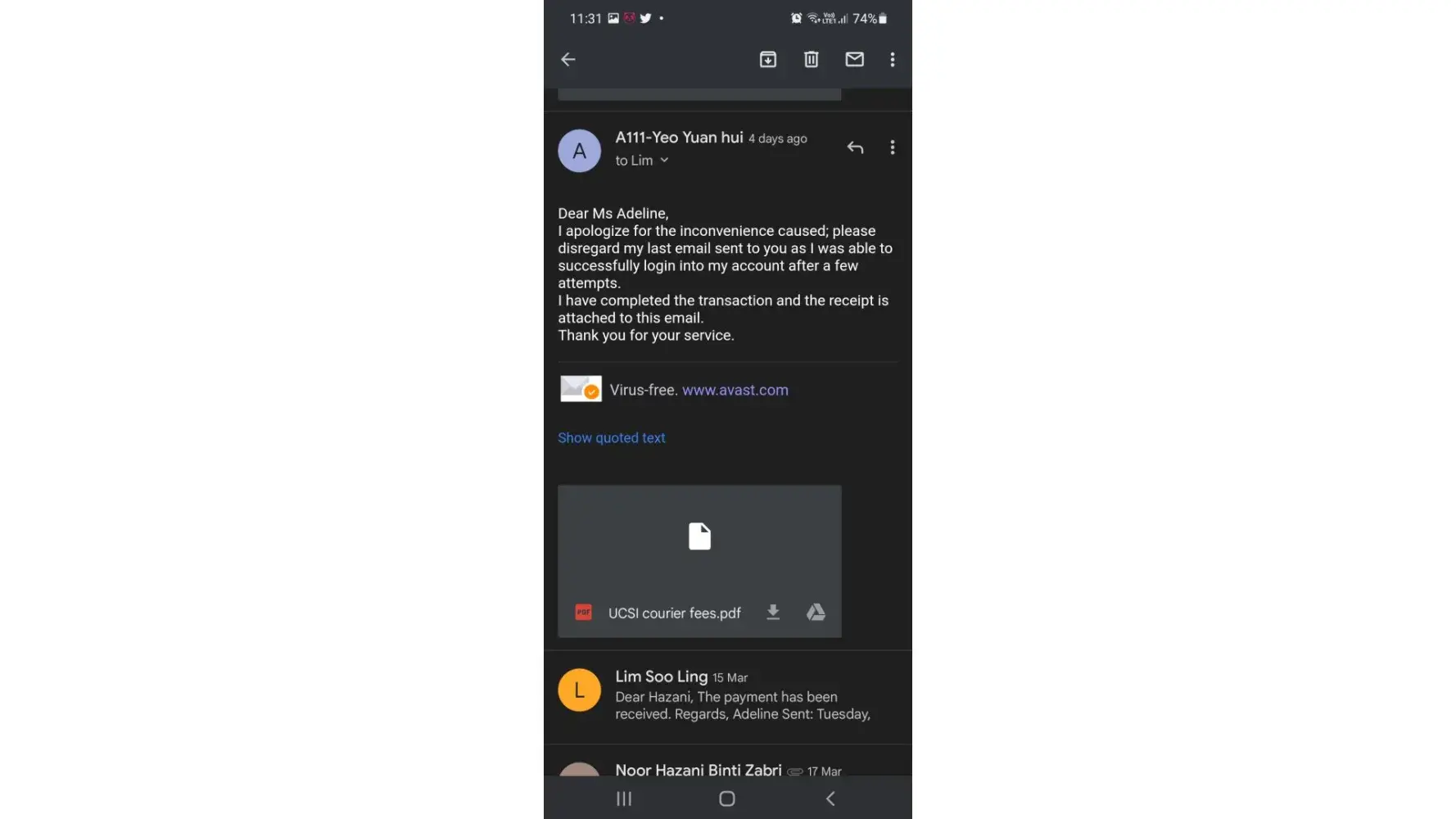Show quoted text
1456x819 pixels.
[611, 438]
